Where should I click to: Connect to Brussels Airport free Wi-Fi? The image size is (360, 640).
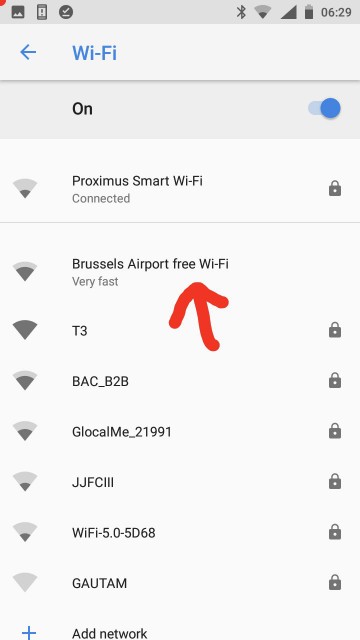pyautogui.click(x=180, y=271)
